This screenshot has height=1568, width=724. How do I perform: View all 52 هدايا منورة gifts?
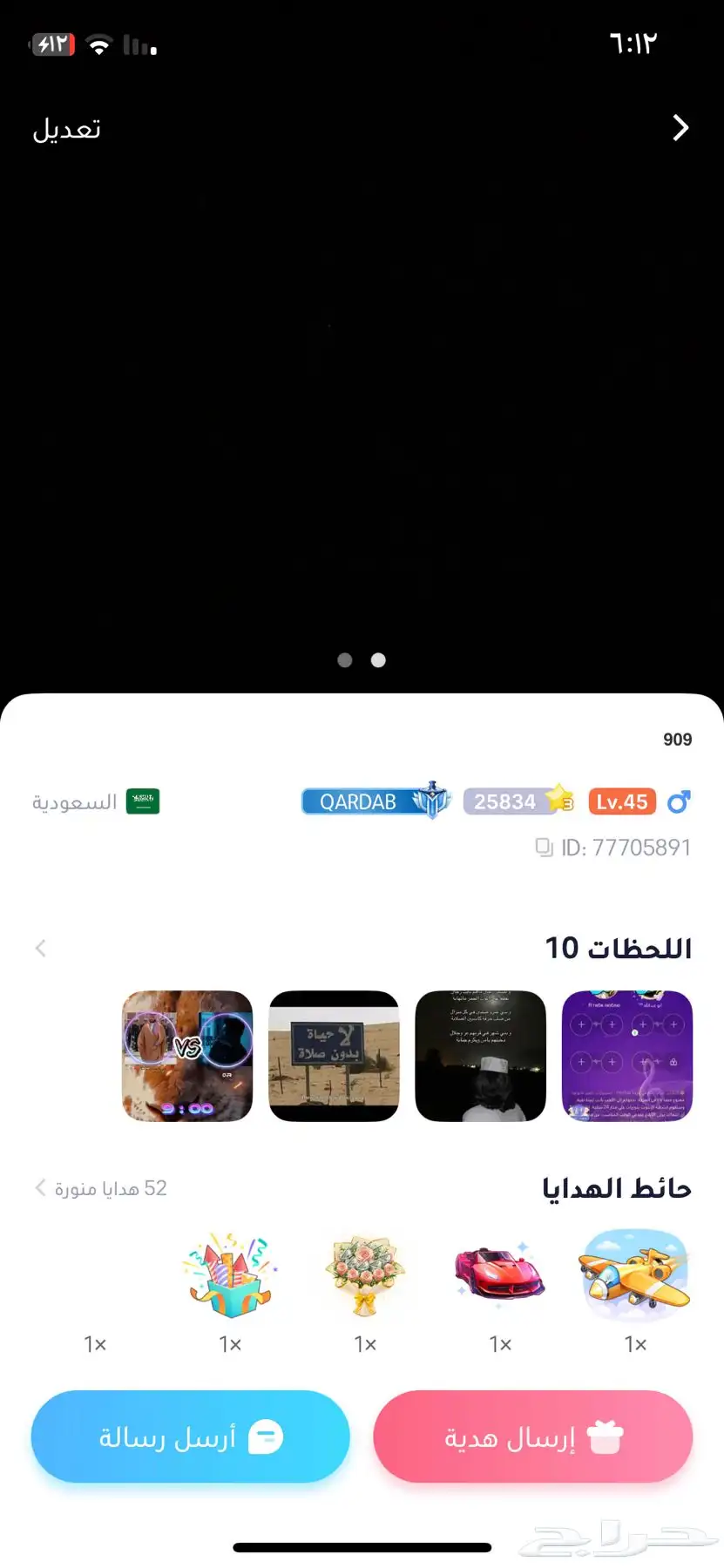point(100,1188)
